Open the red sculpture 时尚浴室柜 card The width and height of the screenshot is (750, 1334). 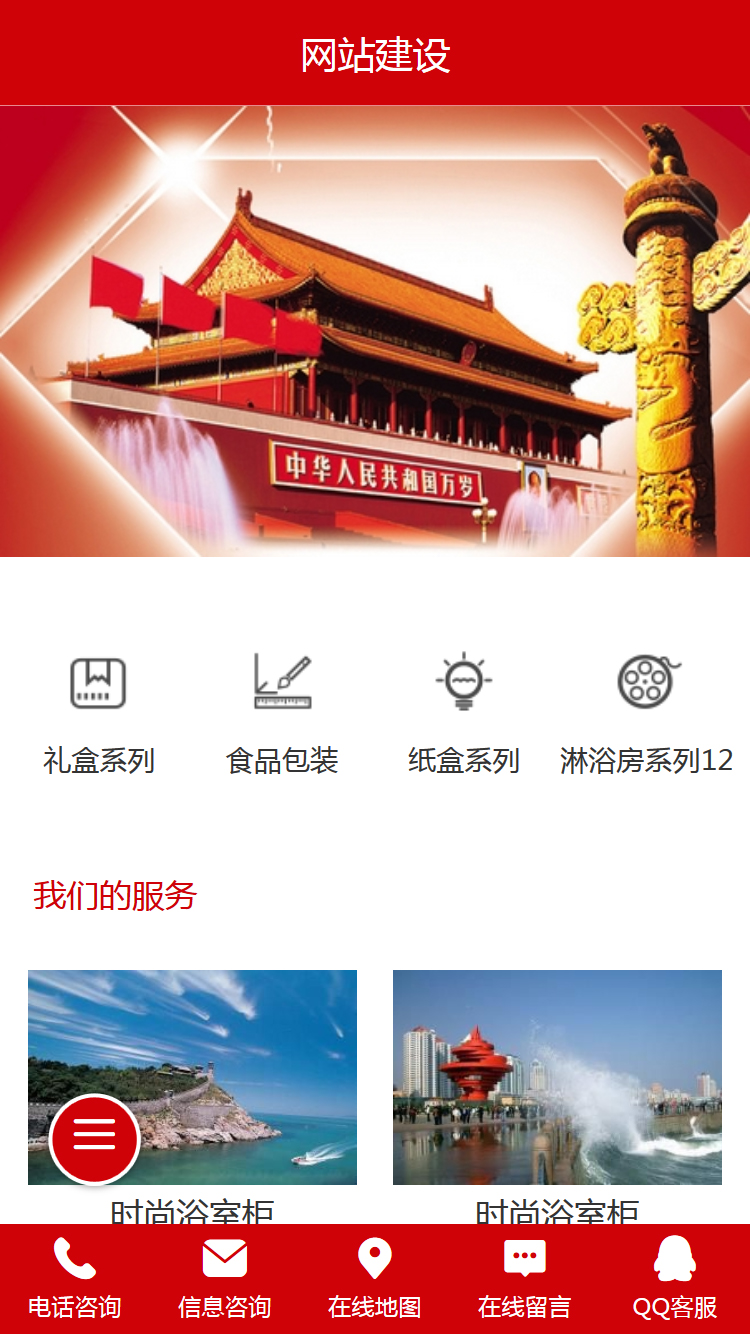click(557, 1078)
